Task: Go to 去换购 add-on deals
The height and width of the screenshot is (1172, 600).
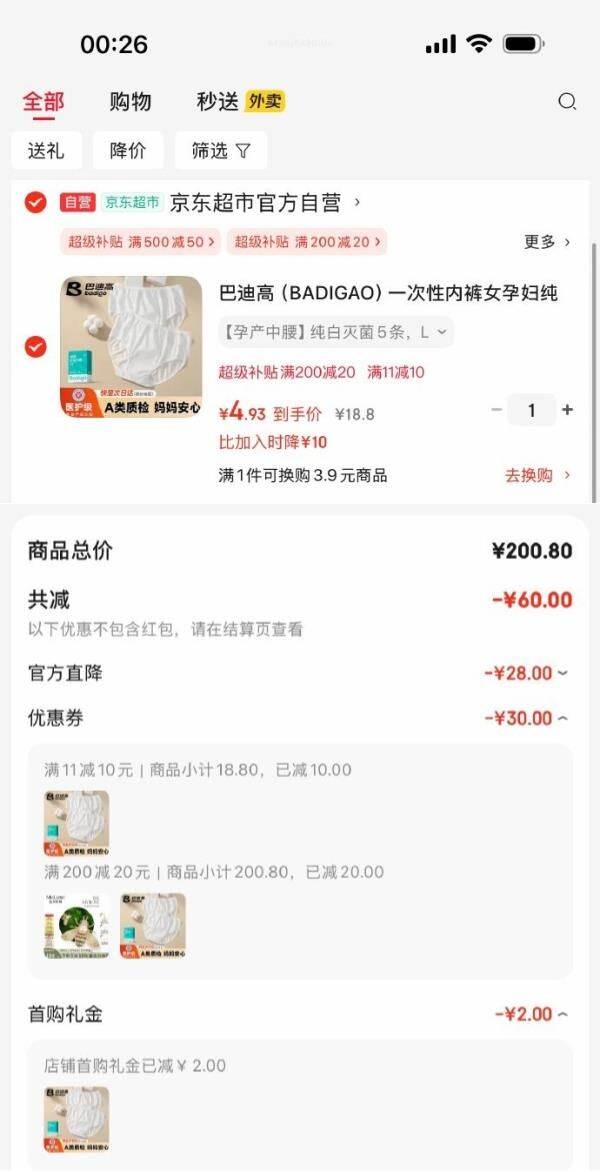Action: [537, 475]
